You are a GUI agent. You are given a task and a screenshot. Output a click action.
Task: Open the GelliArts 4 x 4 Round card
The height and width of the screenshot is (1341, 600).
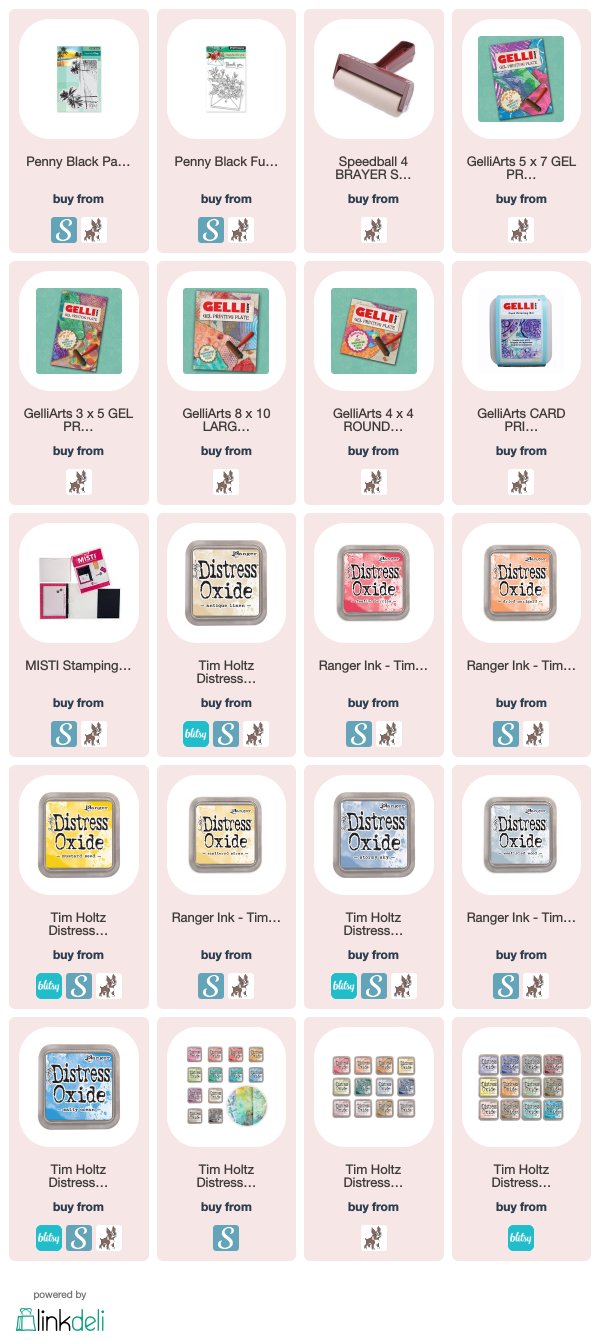(373, 332)
